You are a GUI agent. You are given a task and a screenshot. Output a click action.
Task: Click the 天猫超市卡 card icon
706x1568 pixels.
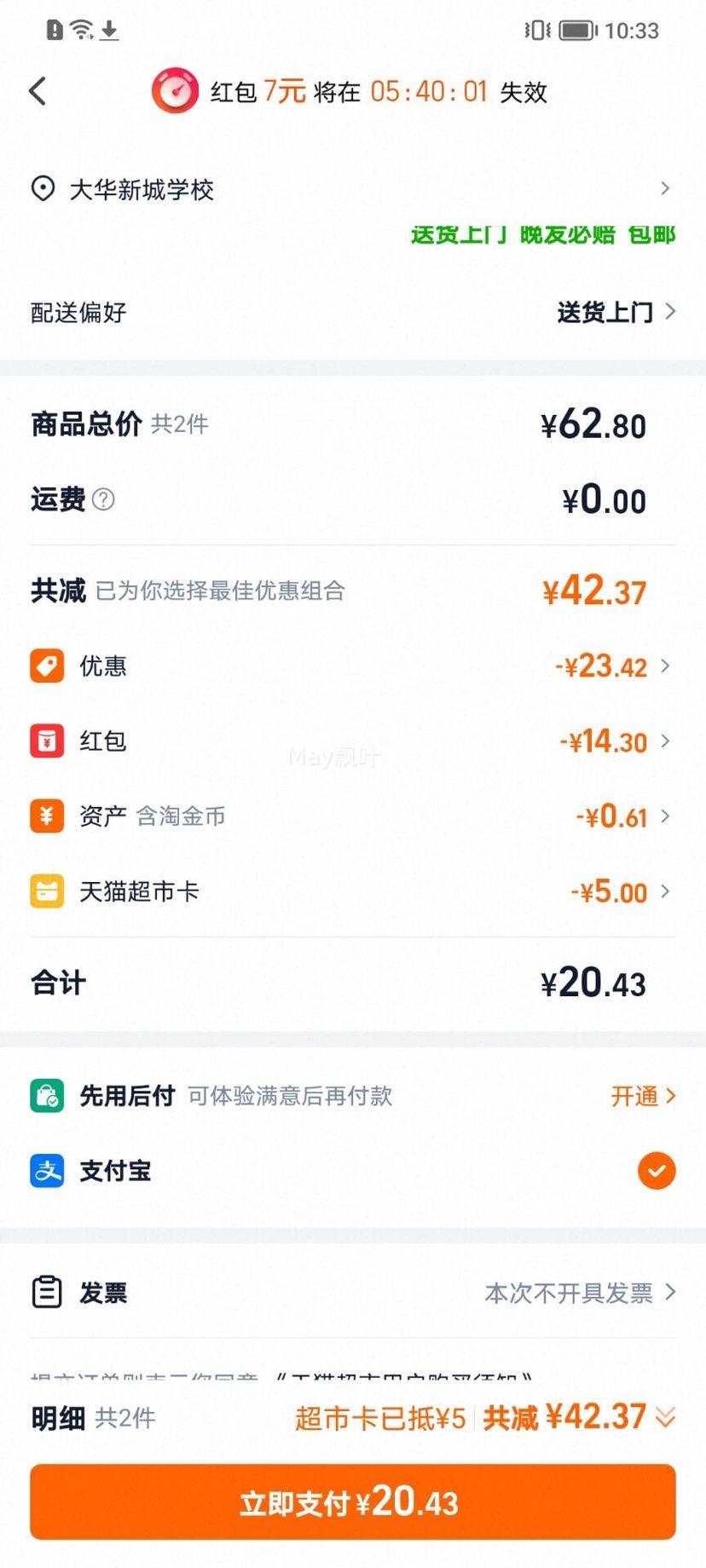tap(47, 891)
